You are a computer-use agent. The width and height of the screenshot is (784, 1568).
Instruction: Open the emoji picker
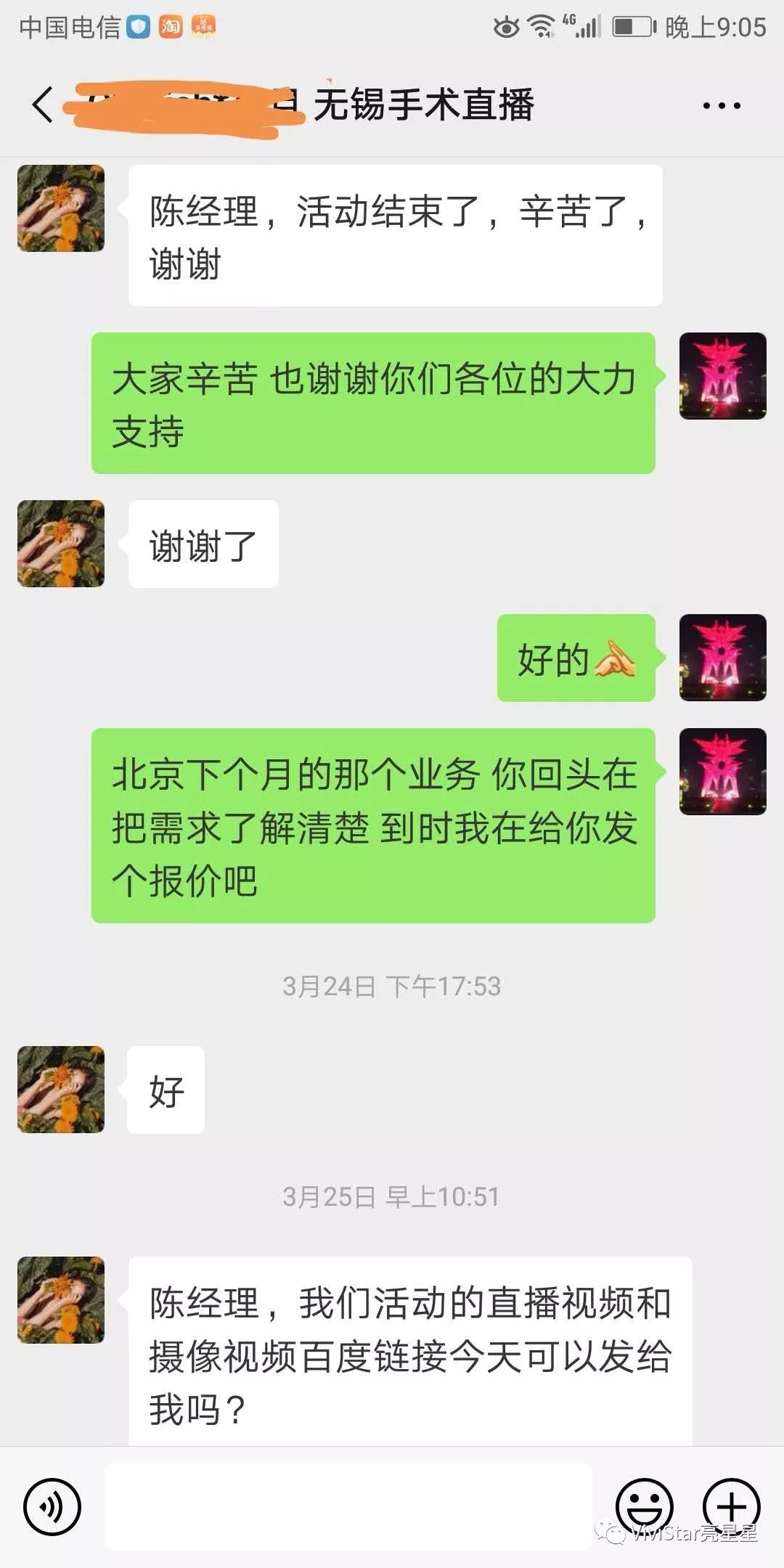[645, 1508]
